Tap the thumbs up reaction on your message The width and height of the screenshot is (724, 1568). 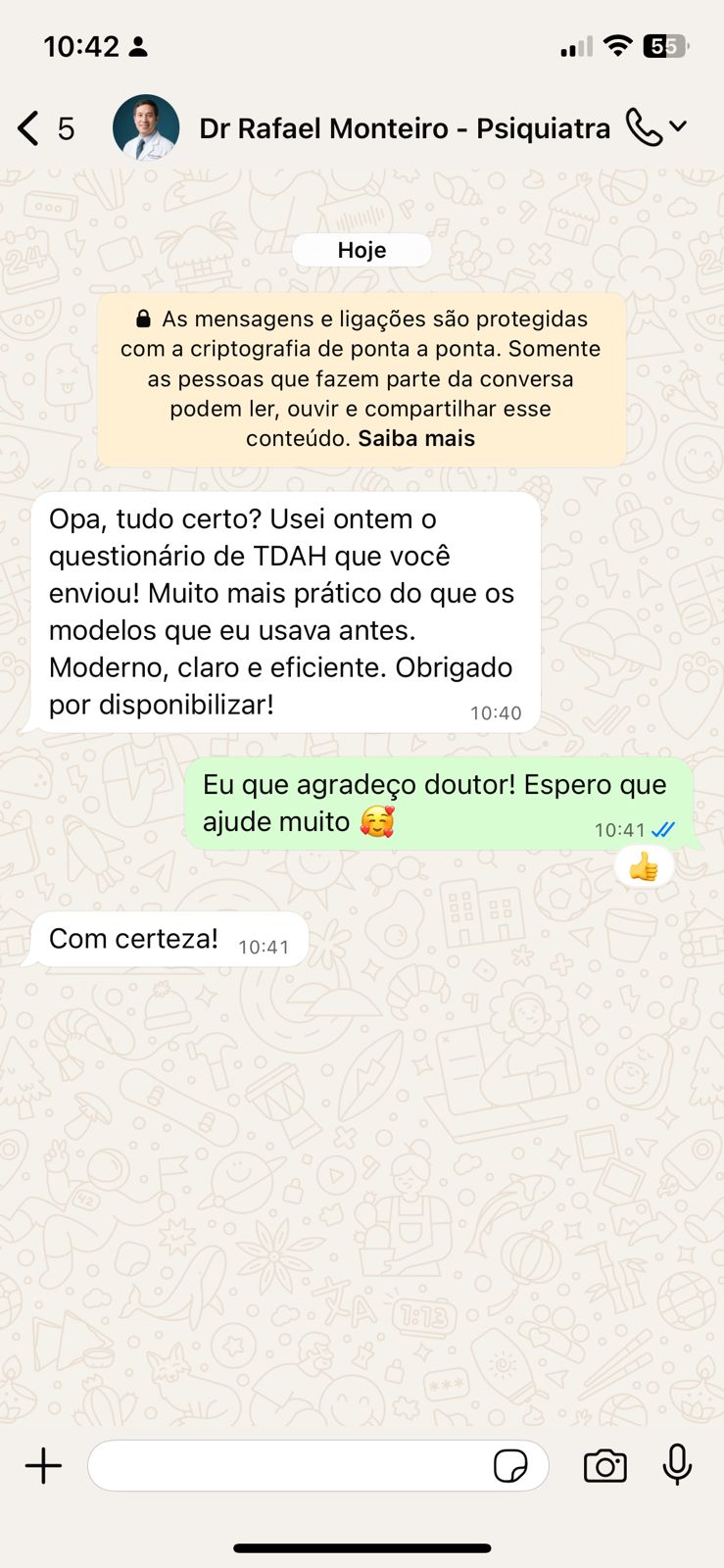point(644,866)
